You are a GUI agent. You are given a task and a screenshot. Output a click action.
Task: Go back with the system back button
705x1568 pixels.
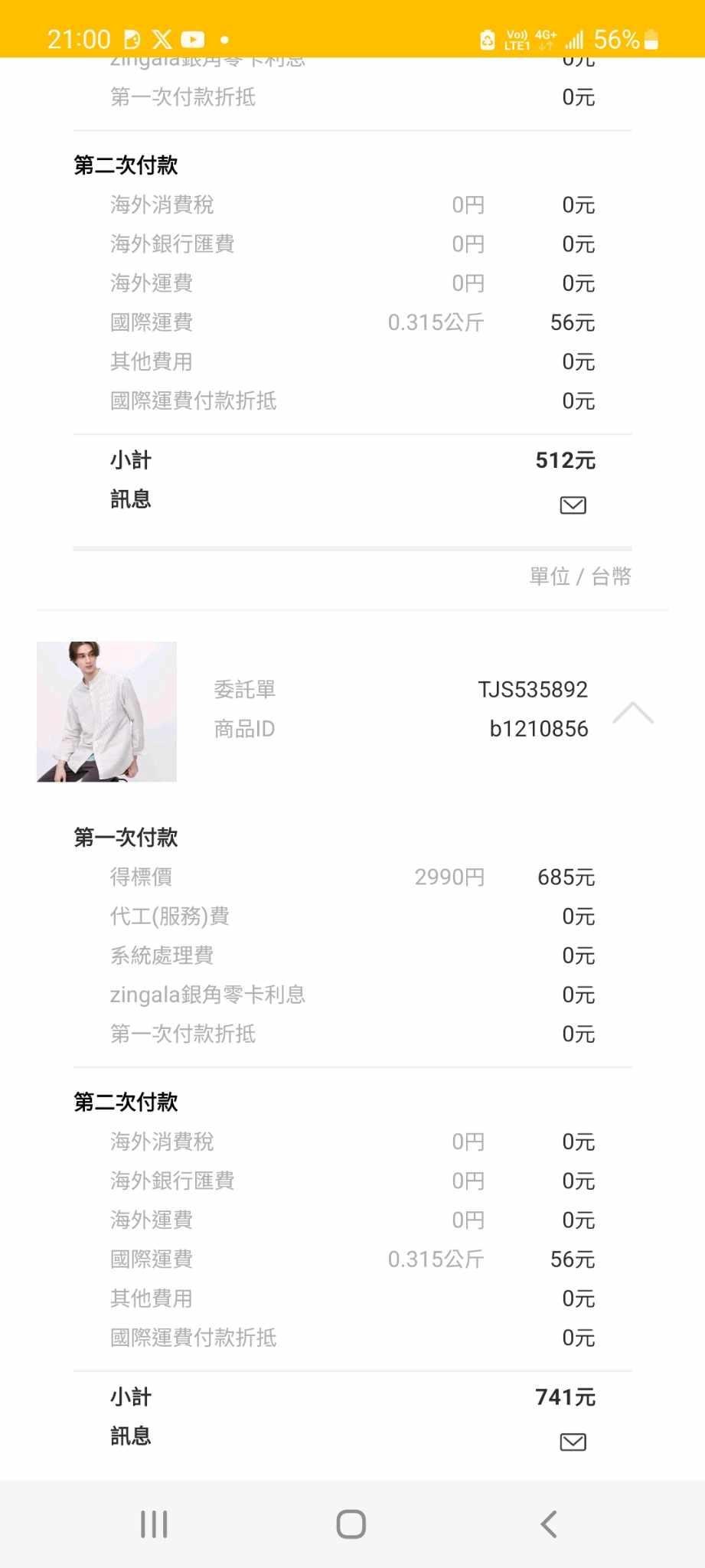point(549,1524)
